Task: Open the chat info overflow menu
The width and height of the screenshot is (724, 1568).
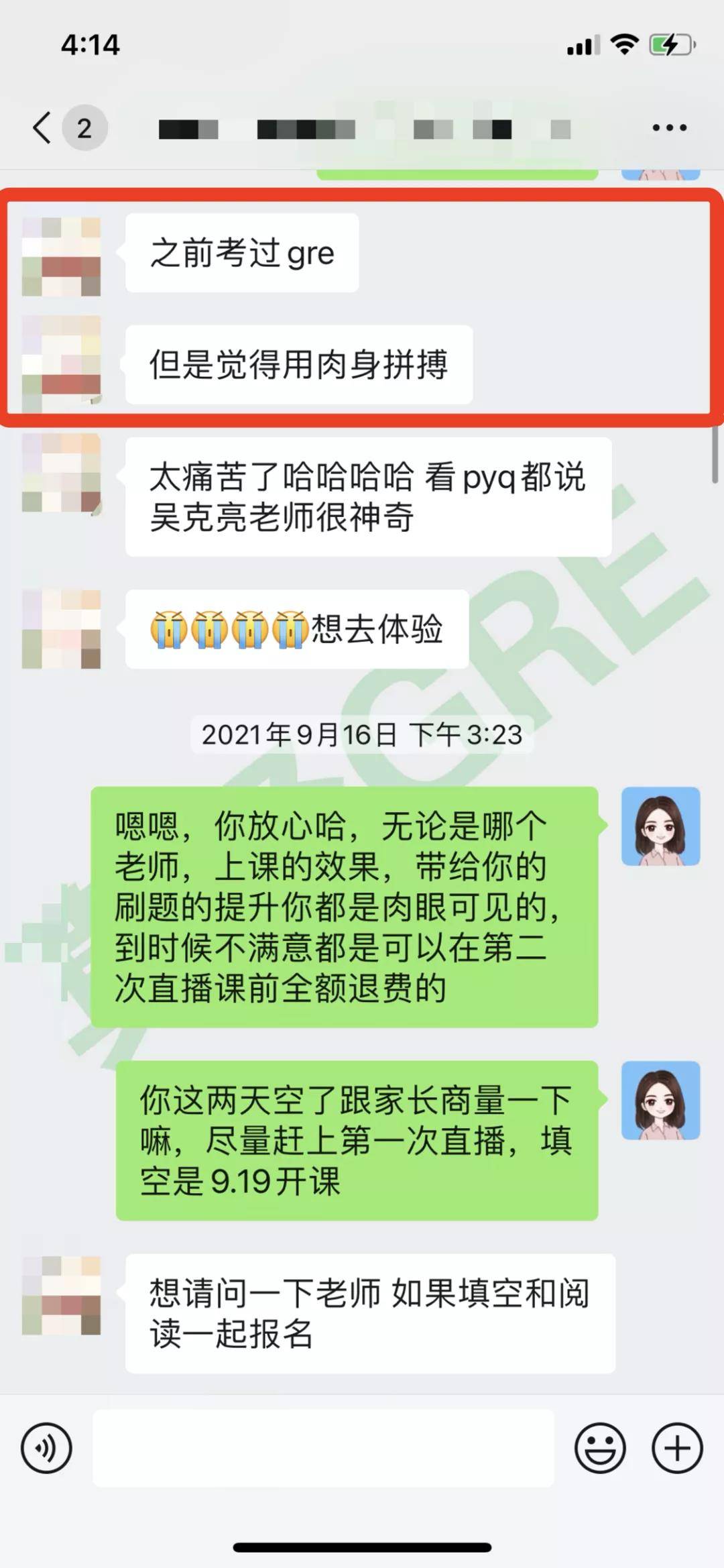Action: click(x=669, y=127)
